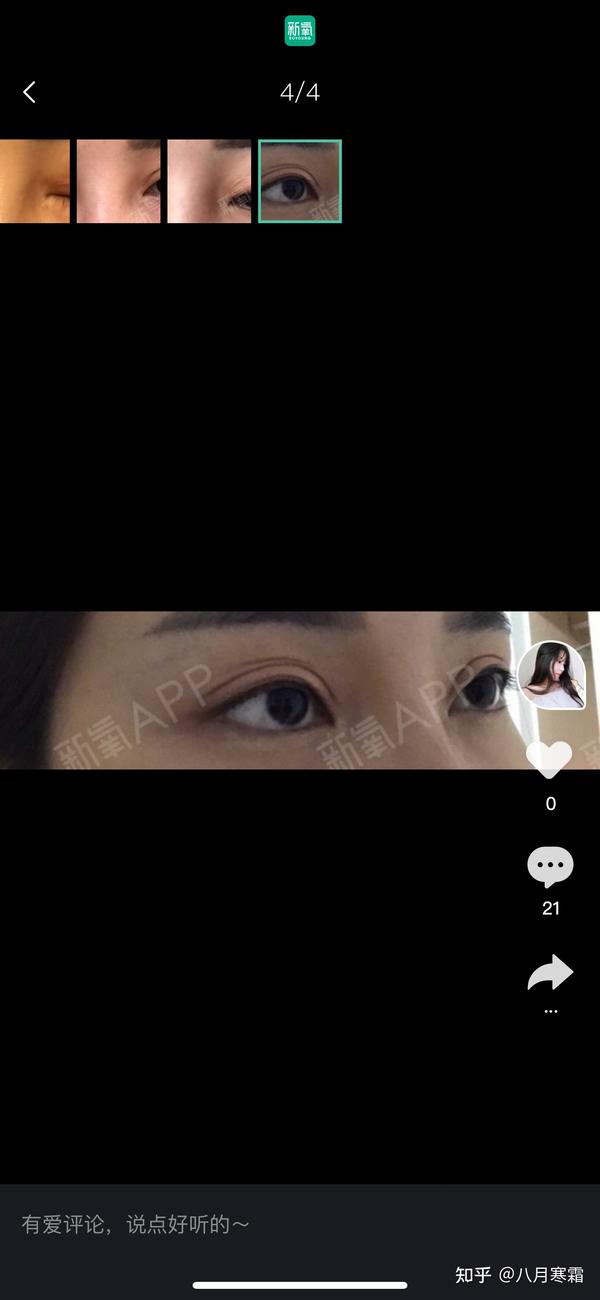Open the second photo thumbnail
The width and height of the screenshot is (600, 1300).
pos(118,181)
